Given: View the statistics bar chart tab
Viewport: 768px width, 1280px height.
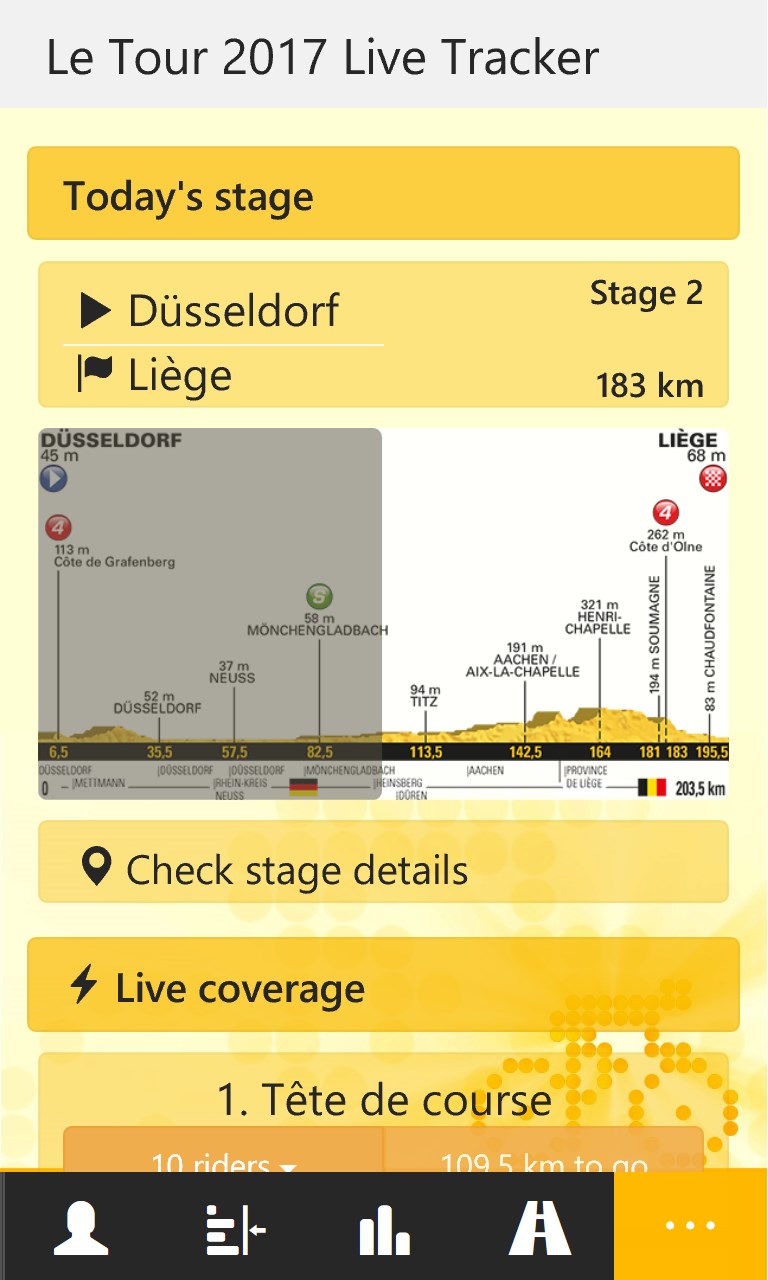Looking at the screenshot, I should pyautogui.click(x=385, y=1228).
